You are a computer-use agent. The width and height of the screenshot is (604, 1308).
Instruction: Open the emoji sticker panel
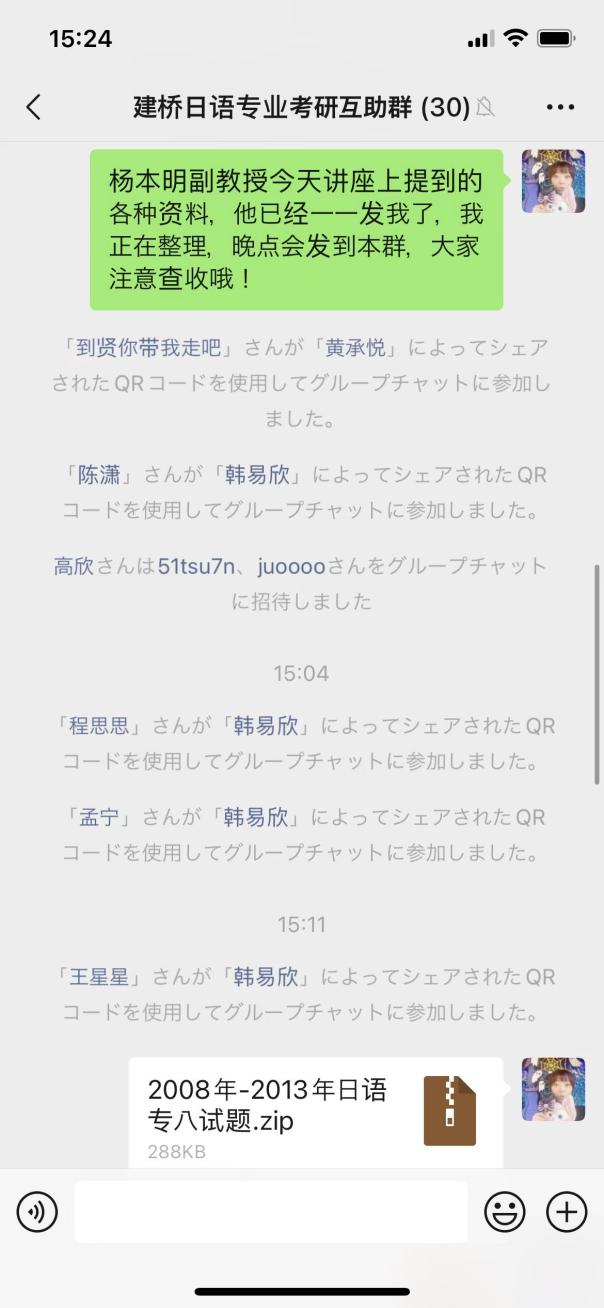[505, 1212]
